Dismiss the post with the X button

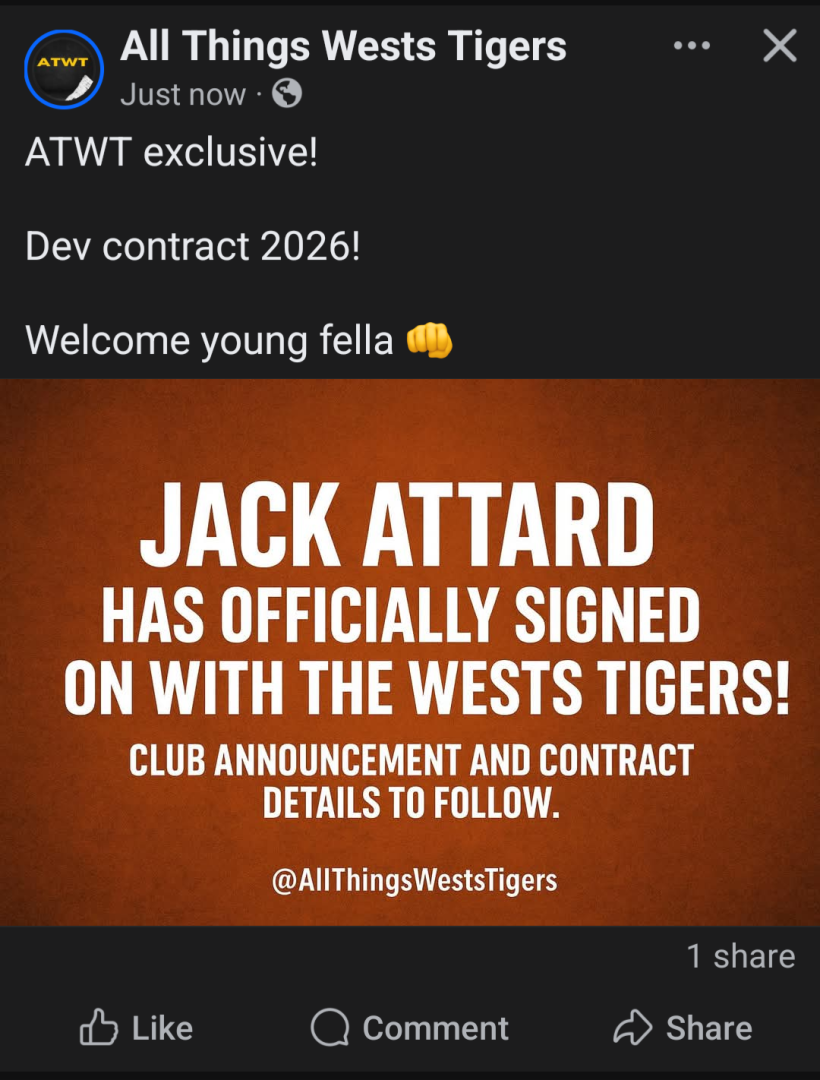pos(780,46)
